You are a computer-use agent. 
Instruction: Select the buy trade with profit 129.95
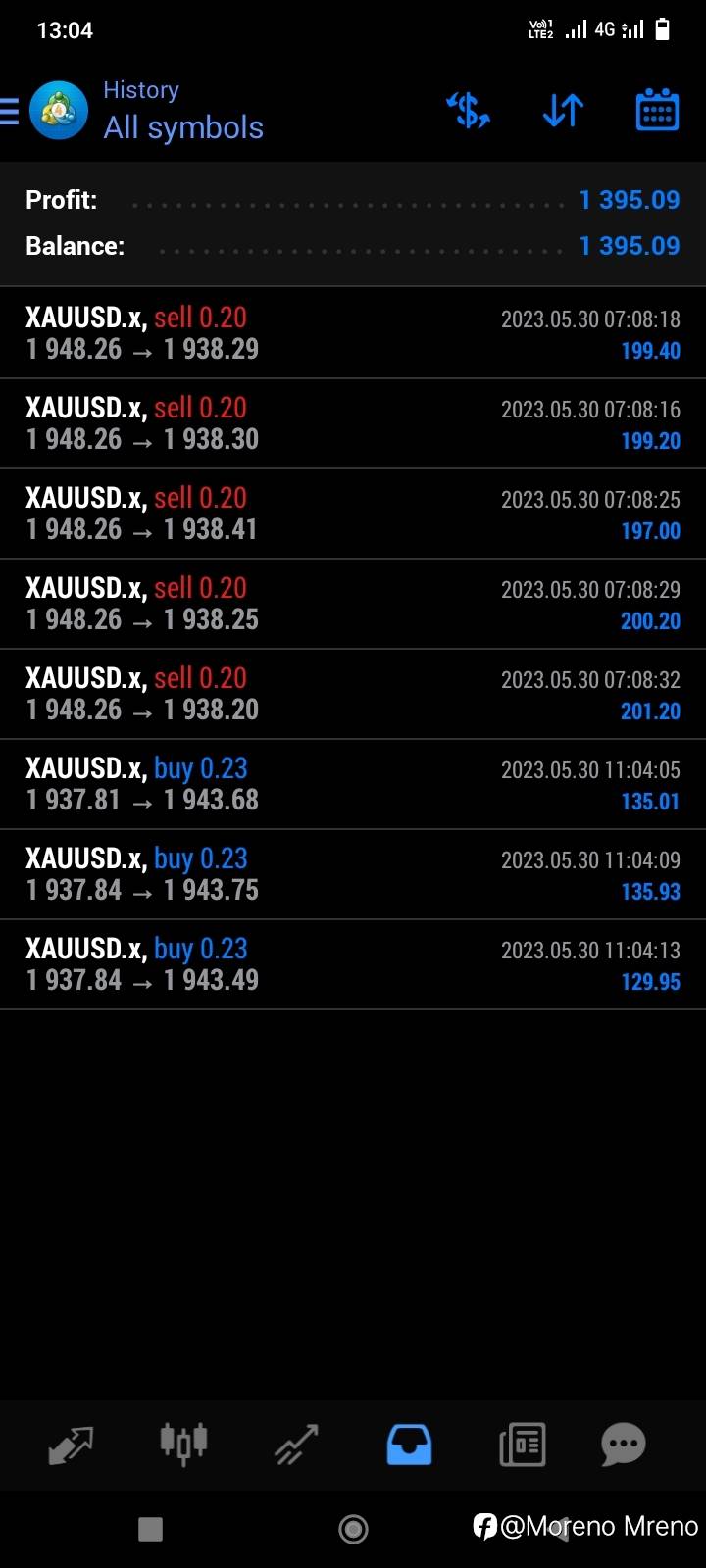pos(353,964)
